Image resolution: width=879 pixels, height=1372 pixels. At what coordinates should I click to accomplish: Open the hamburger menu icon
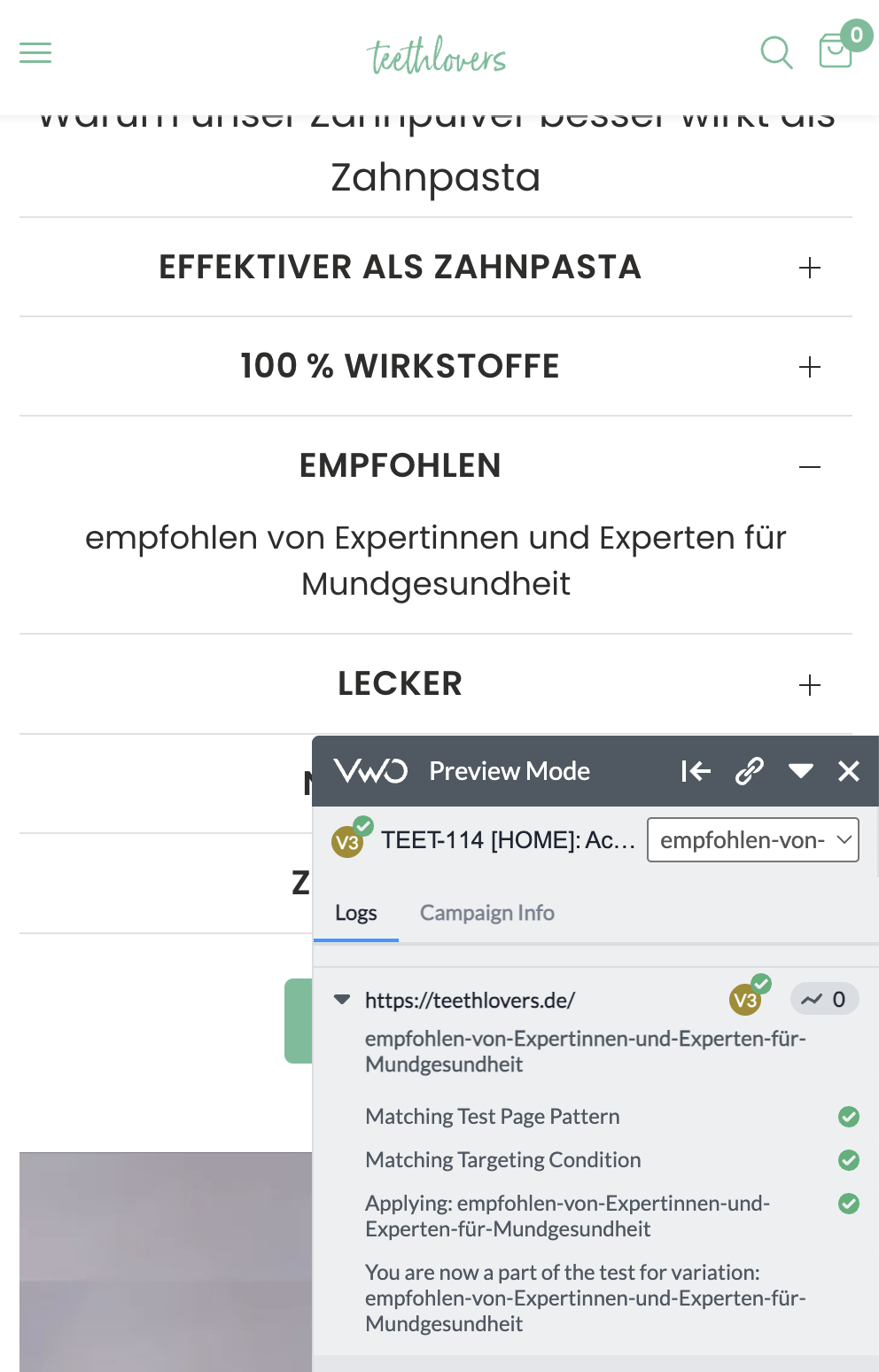[35, 53]
